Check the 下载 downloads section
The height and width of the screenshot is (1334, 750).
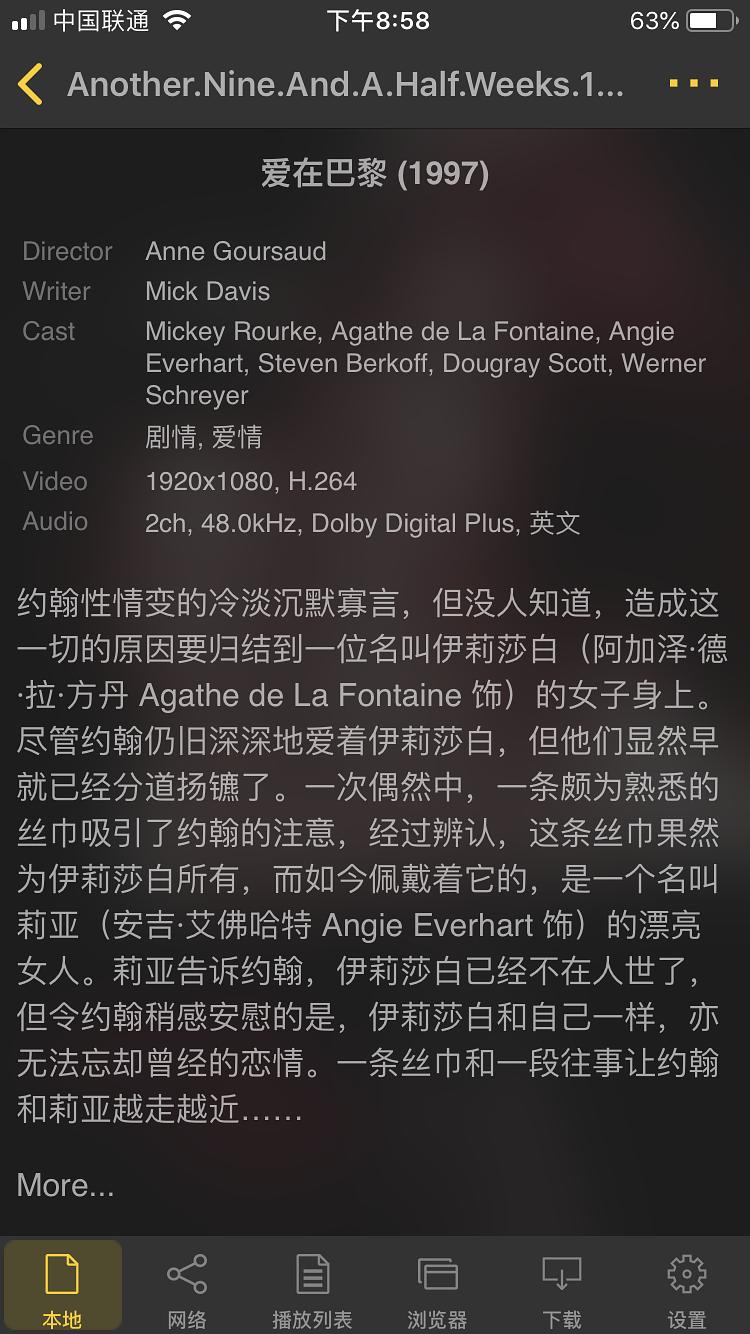tap(561, 1285)
